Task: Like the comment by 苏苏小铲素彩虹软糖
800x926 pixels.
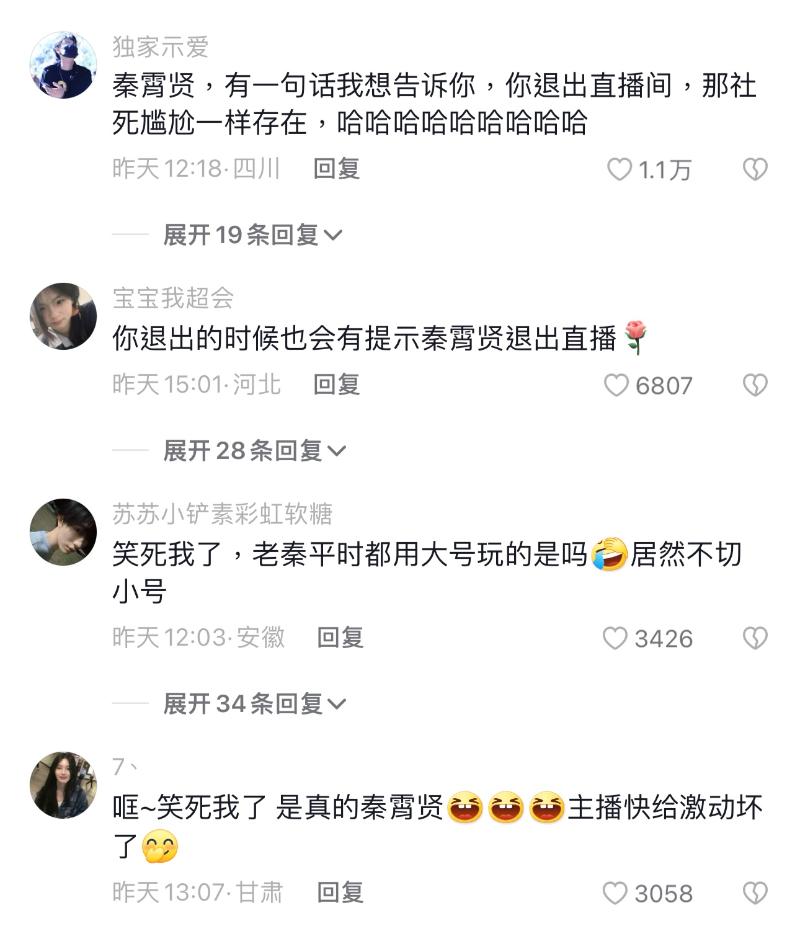Action: (615, 638)
